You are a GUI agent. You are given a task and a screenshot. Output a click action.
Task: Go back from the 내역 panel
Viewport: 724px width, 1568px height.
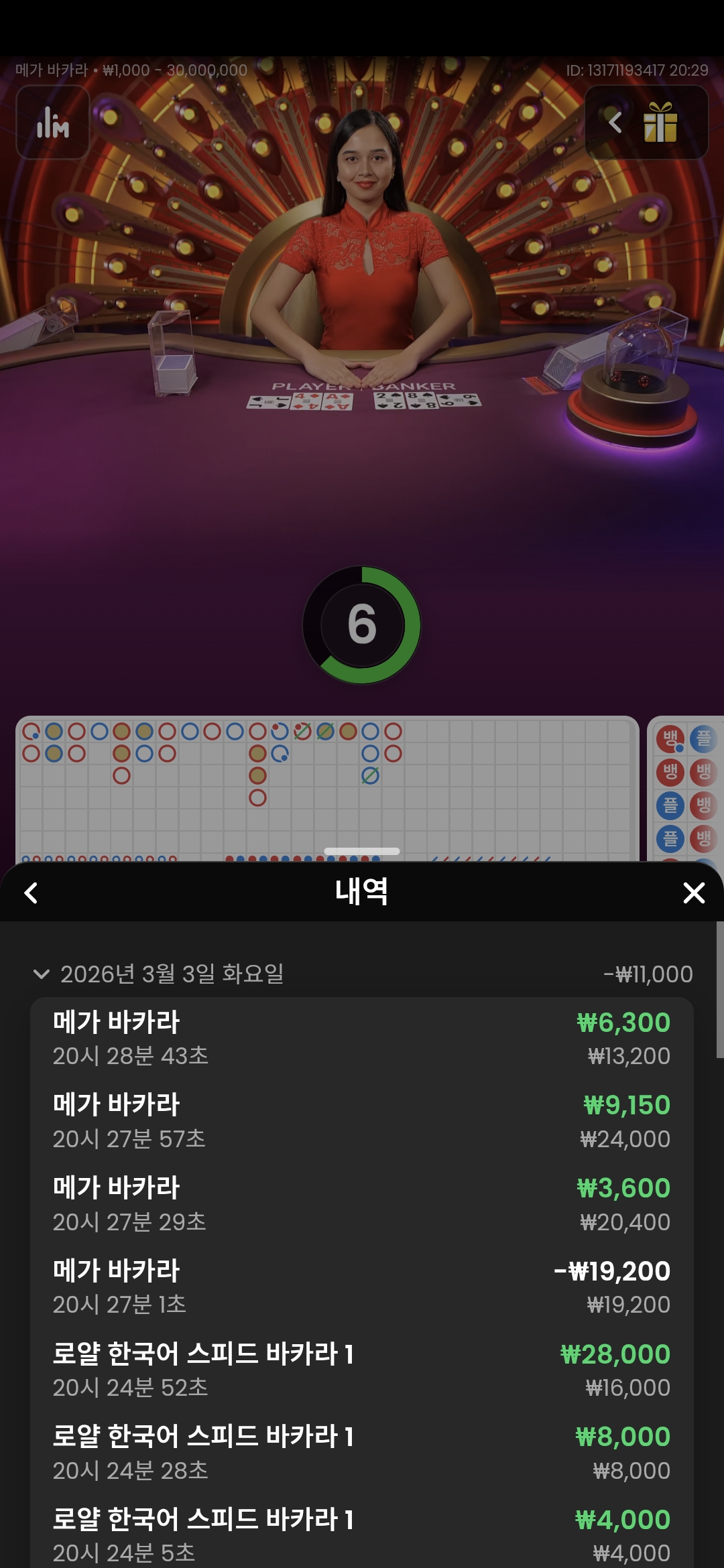31,893
